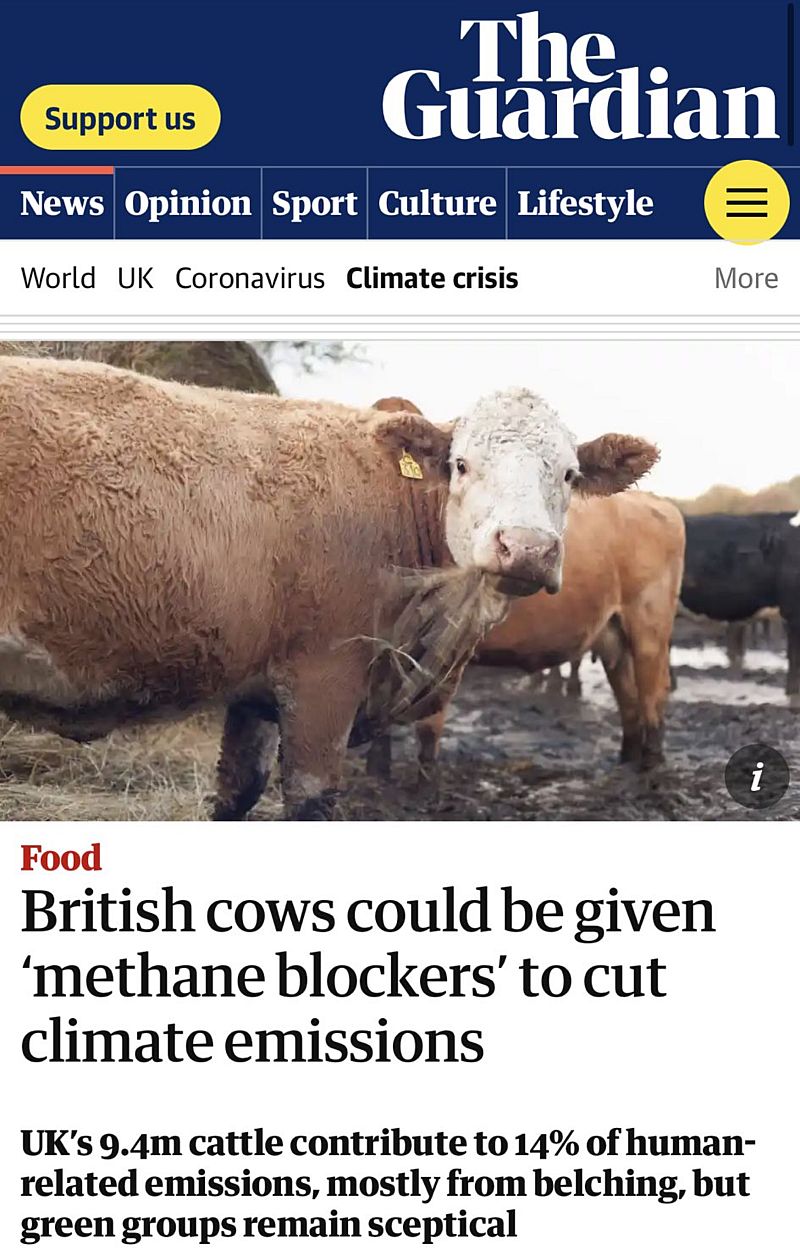
Task: Open the UK subsection
Action: [135, 278]
